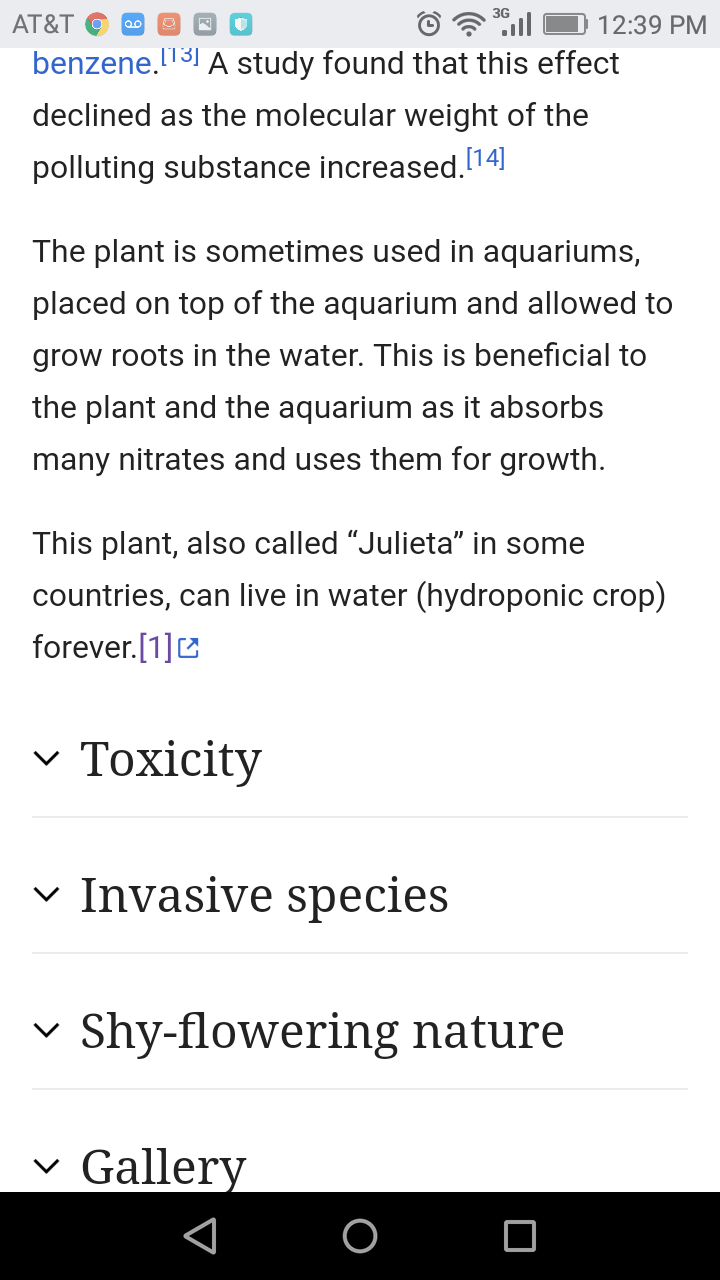Open the benzene link
Viewport: 720px width, 1280px height.
93,64
